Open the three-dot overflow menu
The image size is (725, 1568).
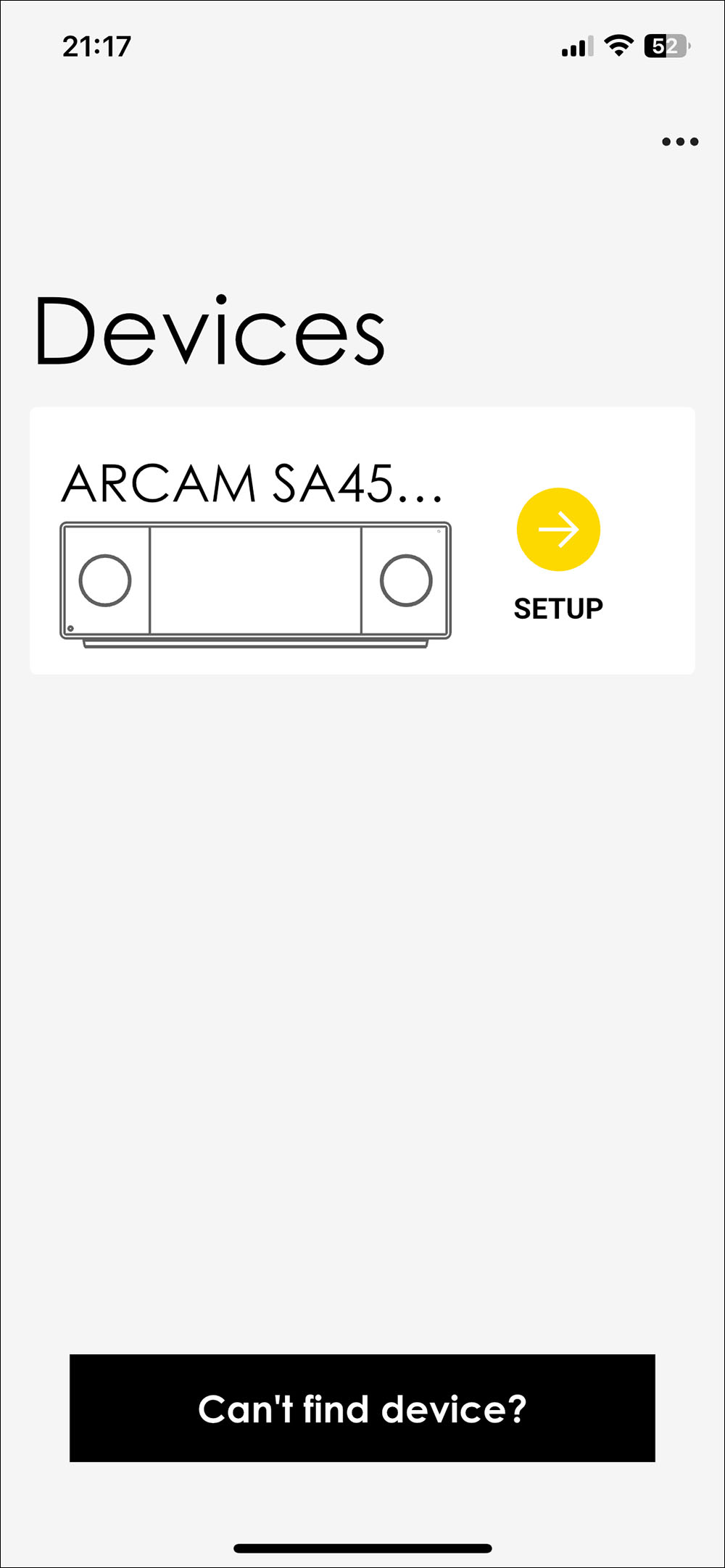[680, 142]
